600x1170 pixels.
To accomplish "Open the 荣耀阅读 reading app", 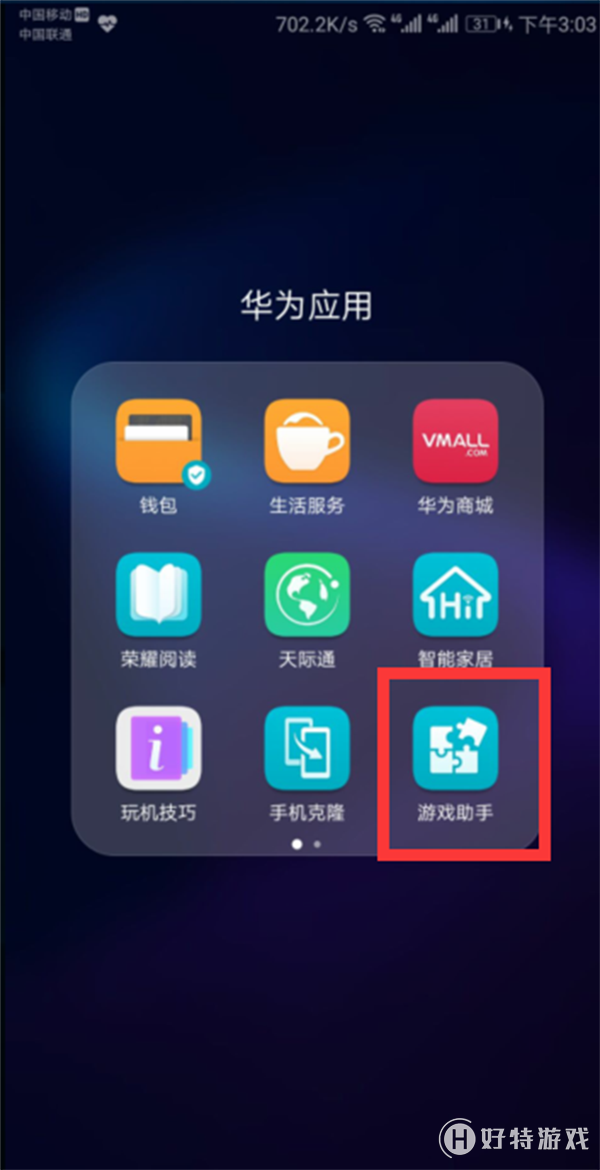I will coord(158,595).
